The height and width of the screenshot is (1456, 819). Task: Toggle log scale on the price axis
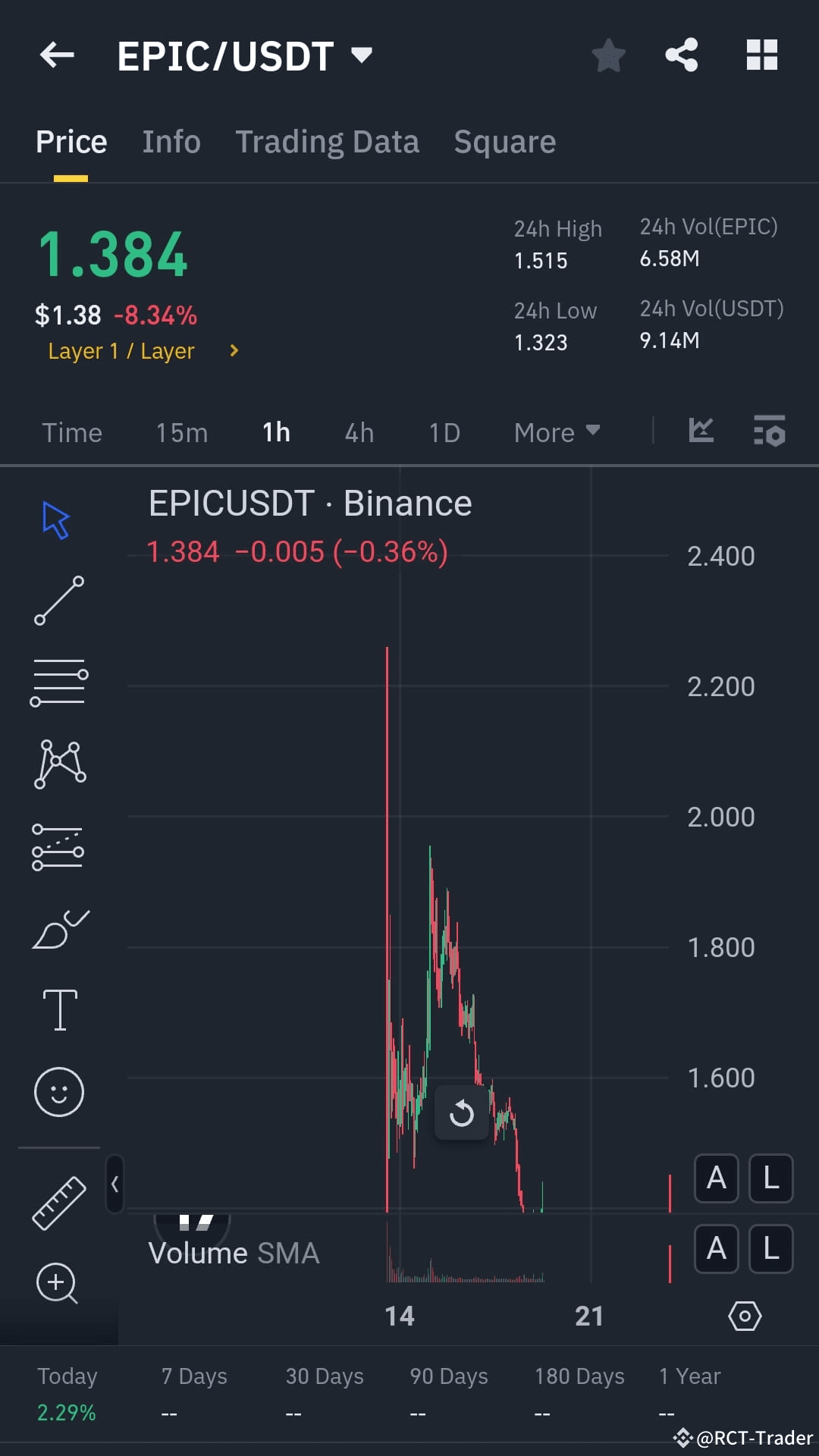[x=770, y=1178]
